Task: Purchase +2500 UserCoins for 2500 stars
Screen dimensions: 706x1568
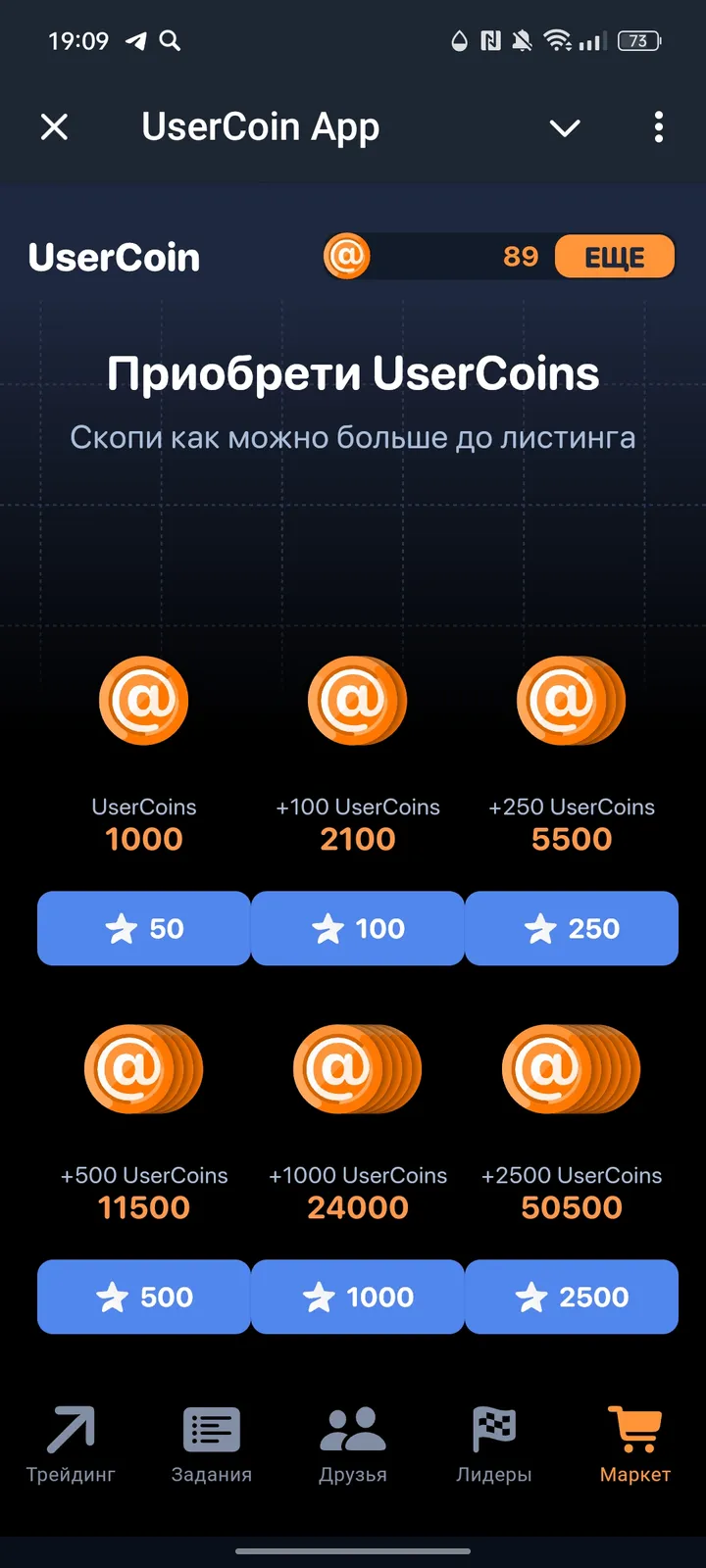Action: 572,1297
